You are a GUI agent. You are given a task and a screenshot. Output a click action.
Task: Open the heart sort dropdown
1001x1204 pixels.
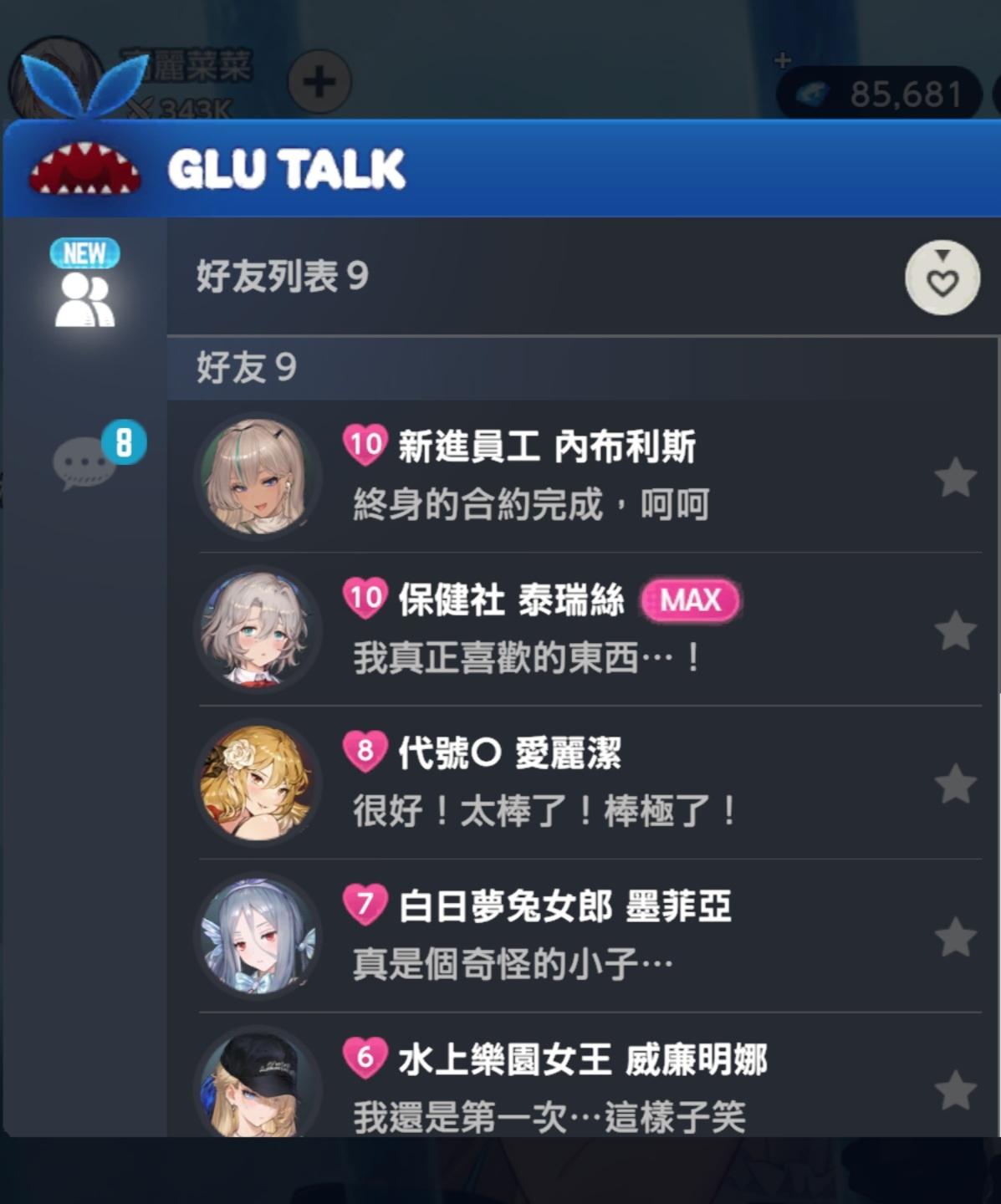click(x=942, y=278)
